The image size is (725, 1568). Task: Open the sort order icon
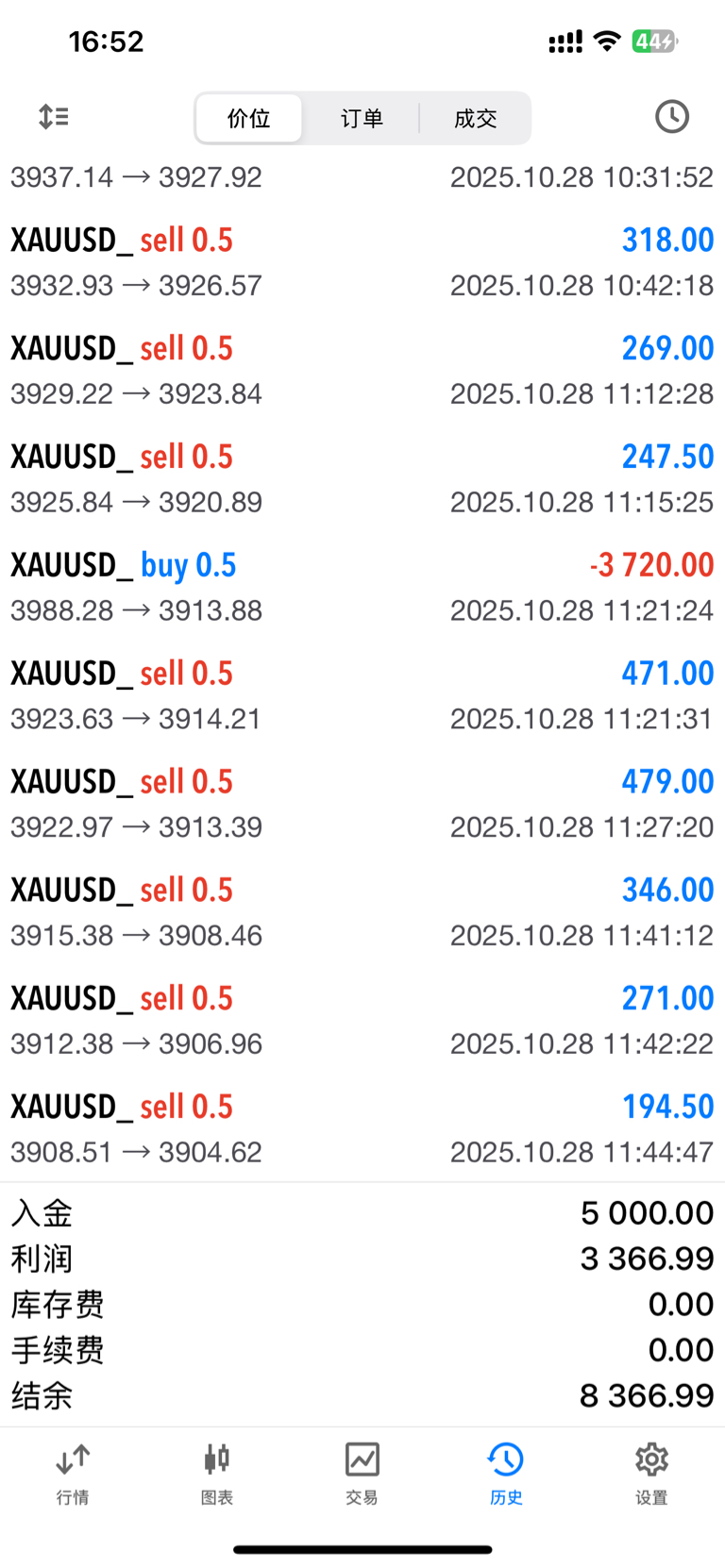(54, 117)
